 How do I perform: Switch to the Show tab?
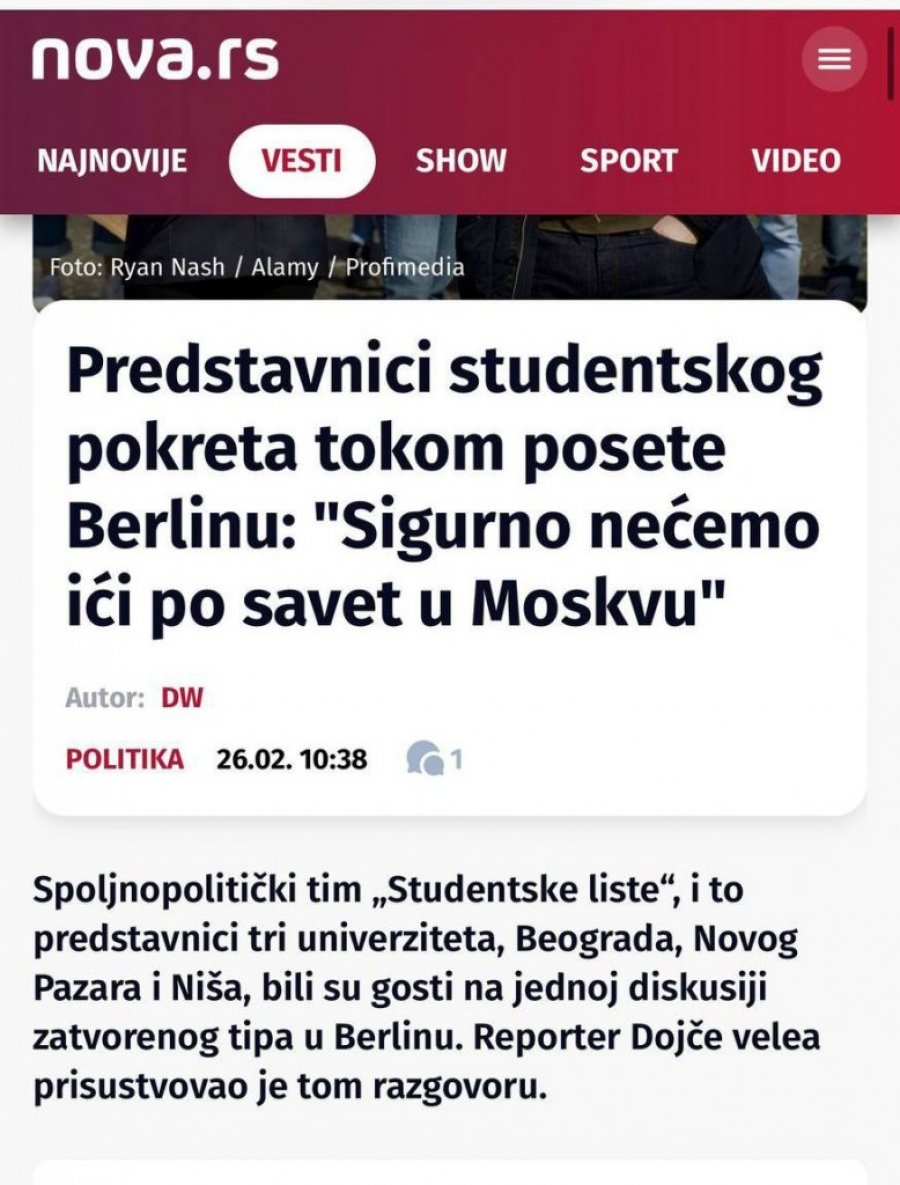click(461, 161)
